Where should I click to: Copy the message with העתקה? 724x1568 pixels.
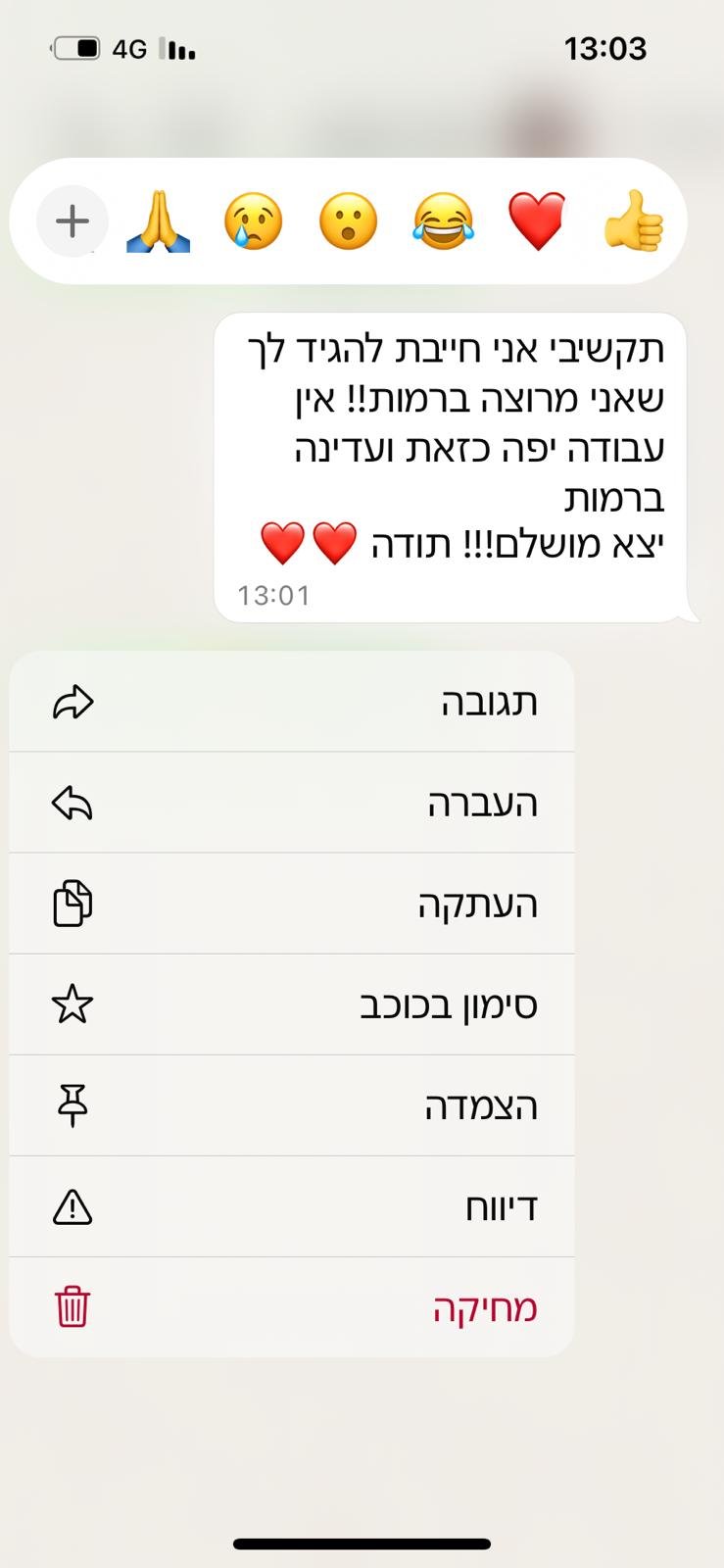(x=292, y=905)
